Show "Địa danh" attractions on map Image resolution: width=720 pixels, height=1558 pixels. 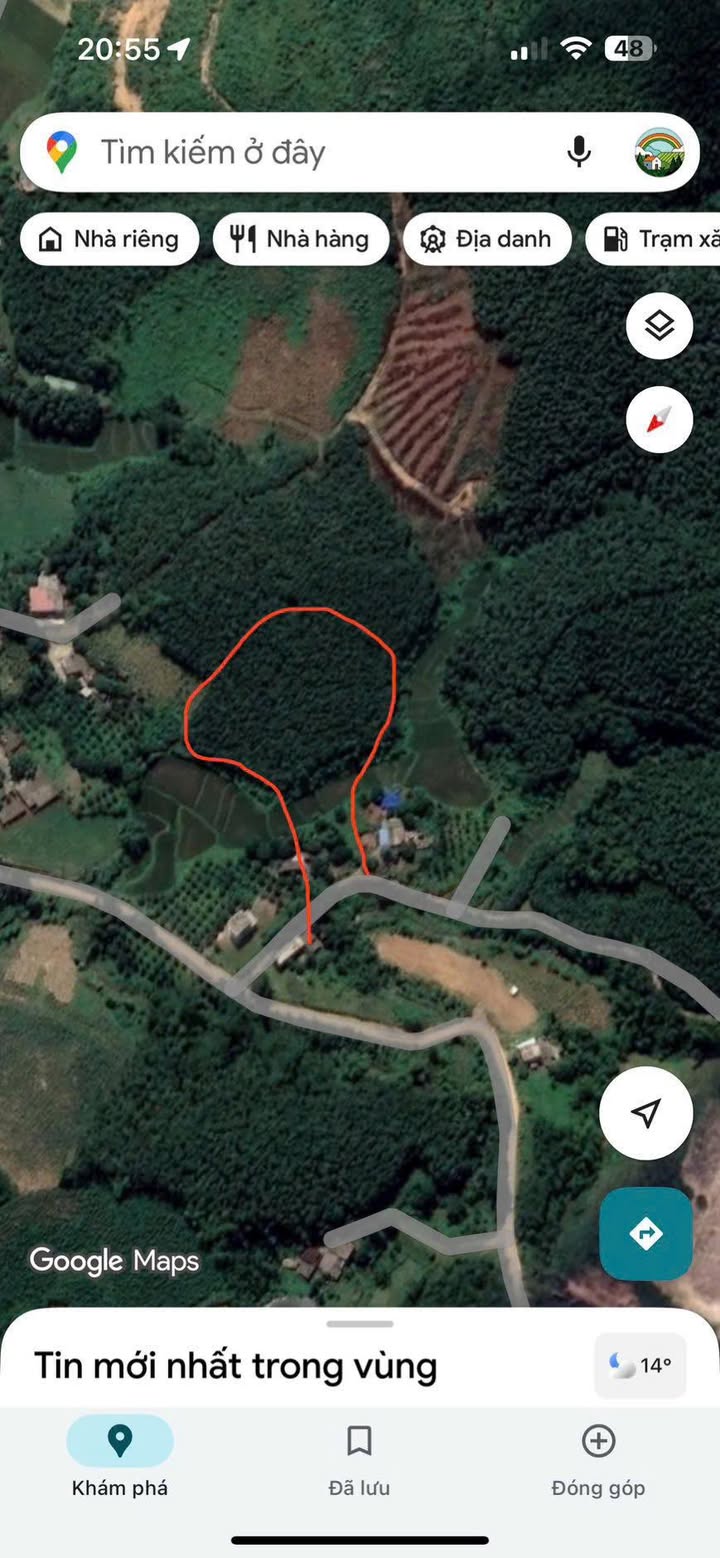coord(487,239)
